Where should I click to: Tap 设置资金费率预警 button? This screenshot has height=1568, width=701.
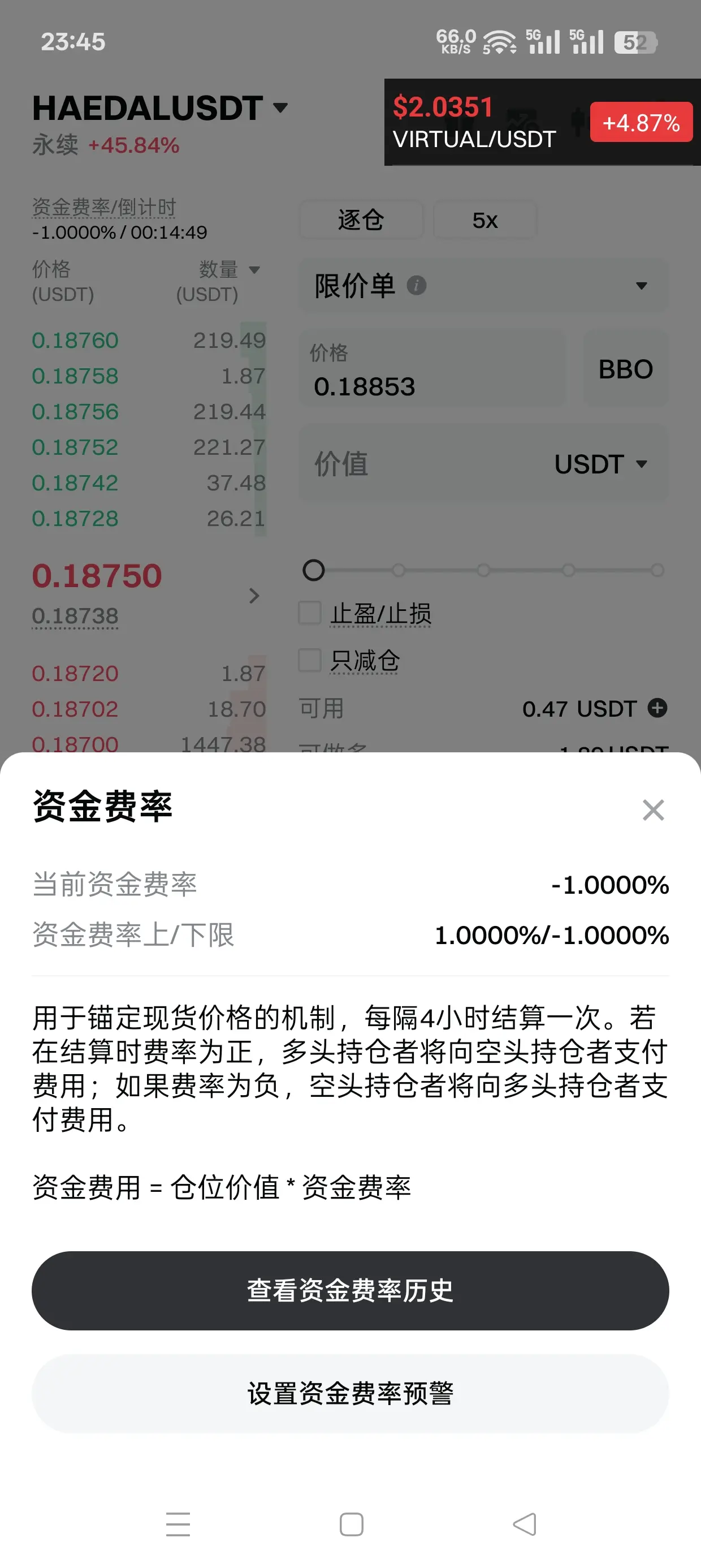[350, 1393]
